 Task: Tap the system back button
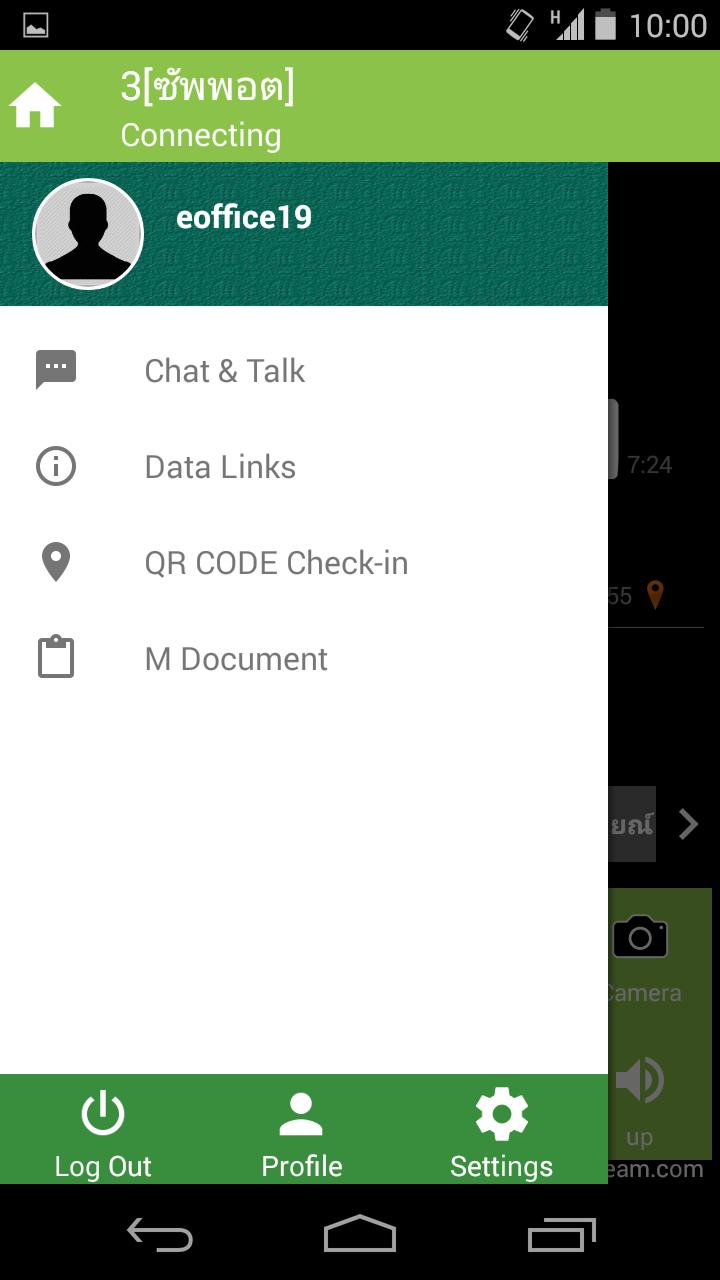(160, 1234)
